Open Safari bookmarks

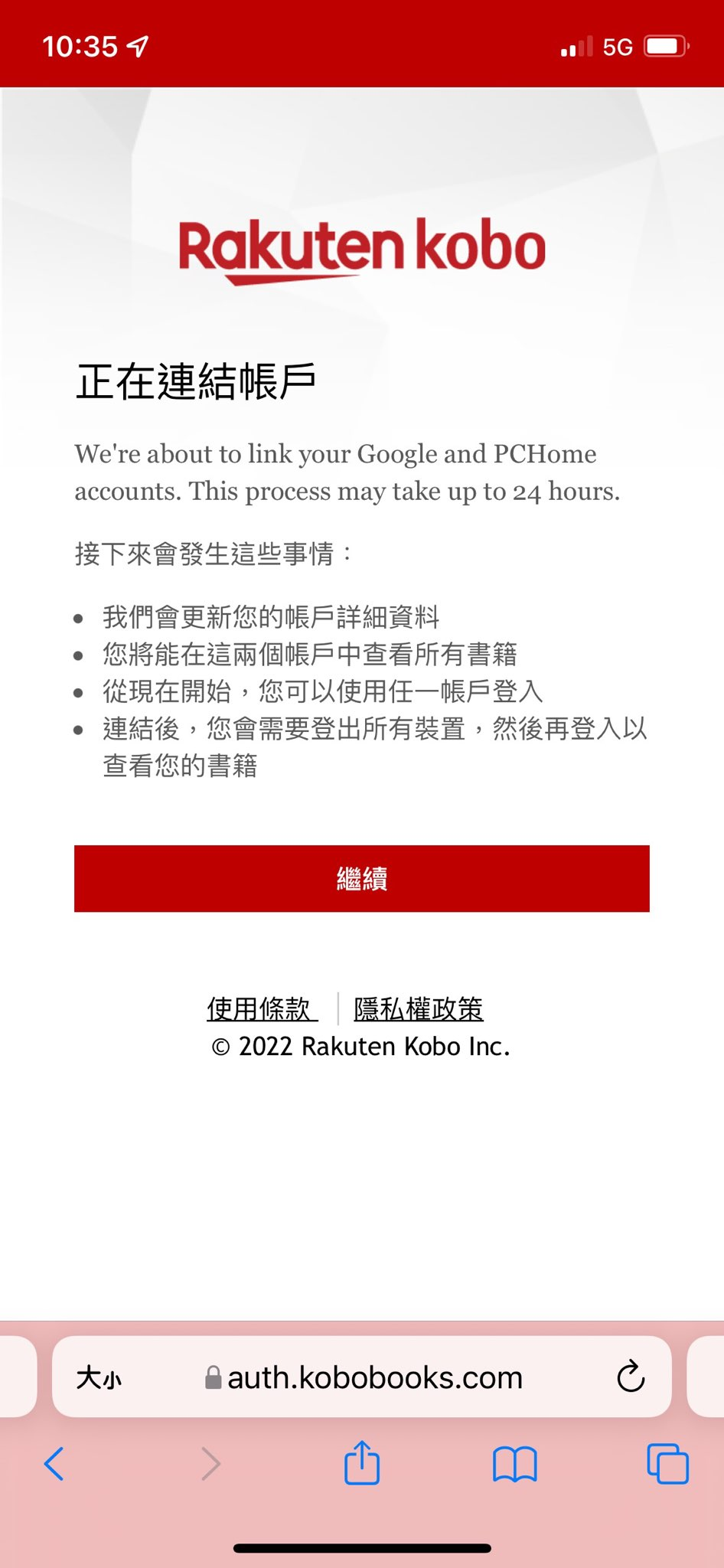point(514,1464)
